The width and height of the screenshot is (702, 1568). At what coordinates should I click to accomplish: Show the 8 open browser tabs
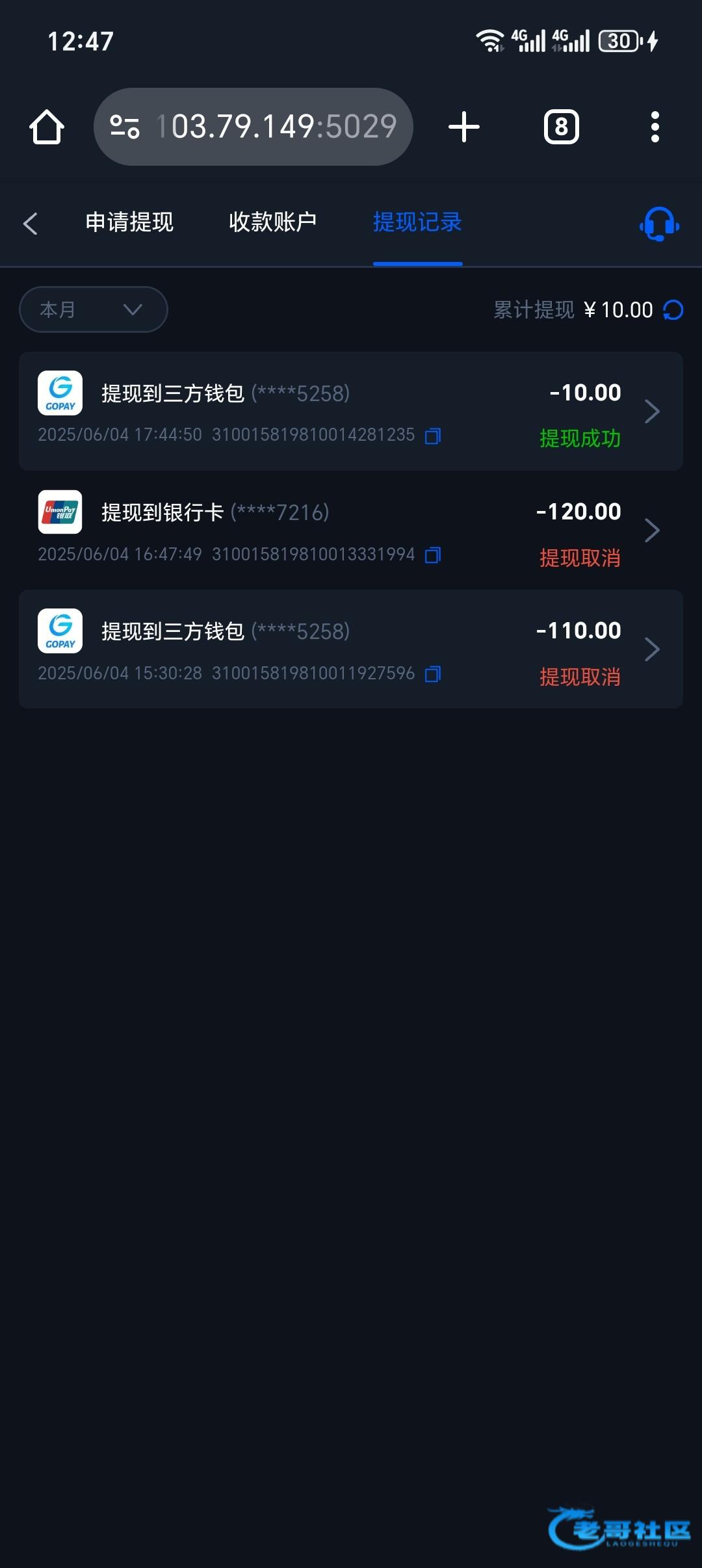[x=561, y=127]
